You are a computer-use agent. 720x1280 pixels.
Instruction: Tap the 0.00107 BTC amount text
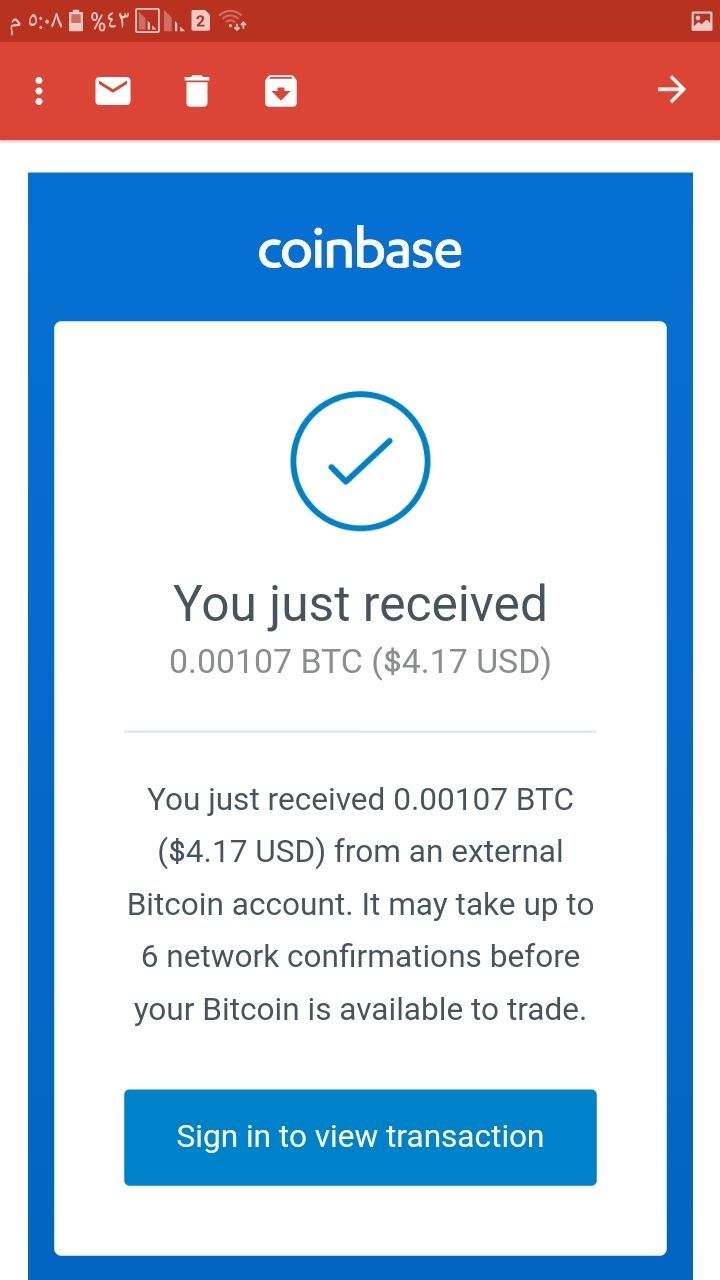[360, 660]
